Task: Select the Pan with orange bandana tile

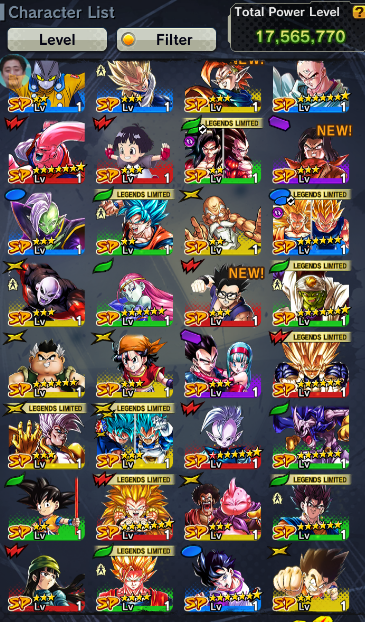Action: (134, 367)
